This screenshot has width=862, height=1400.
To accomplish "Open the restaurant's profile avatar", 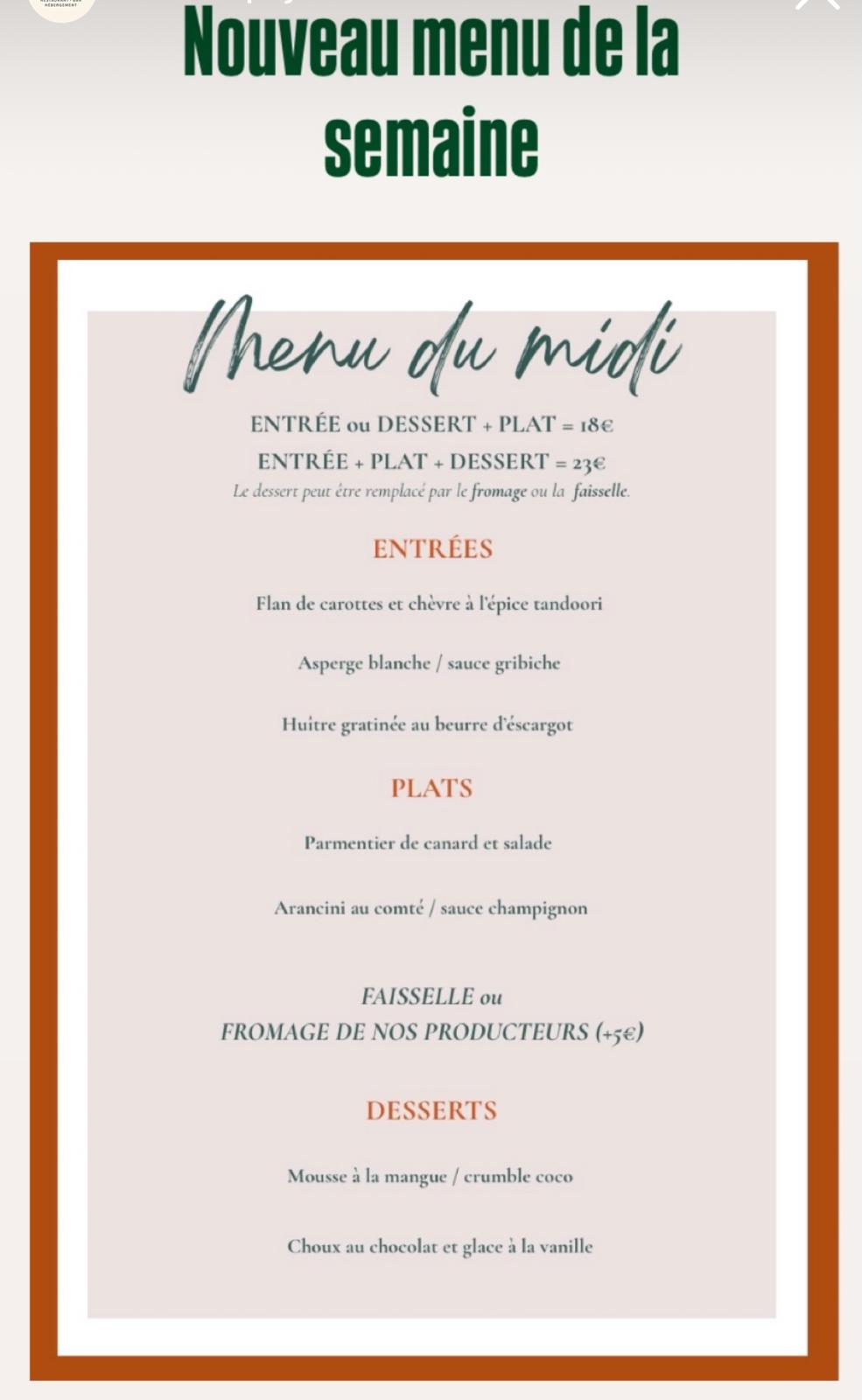I will coord(61,5).
